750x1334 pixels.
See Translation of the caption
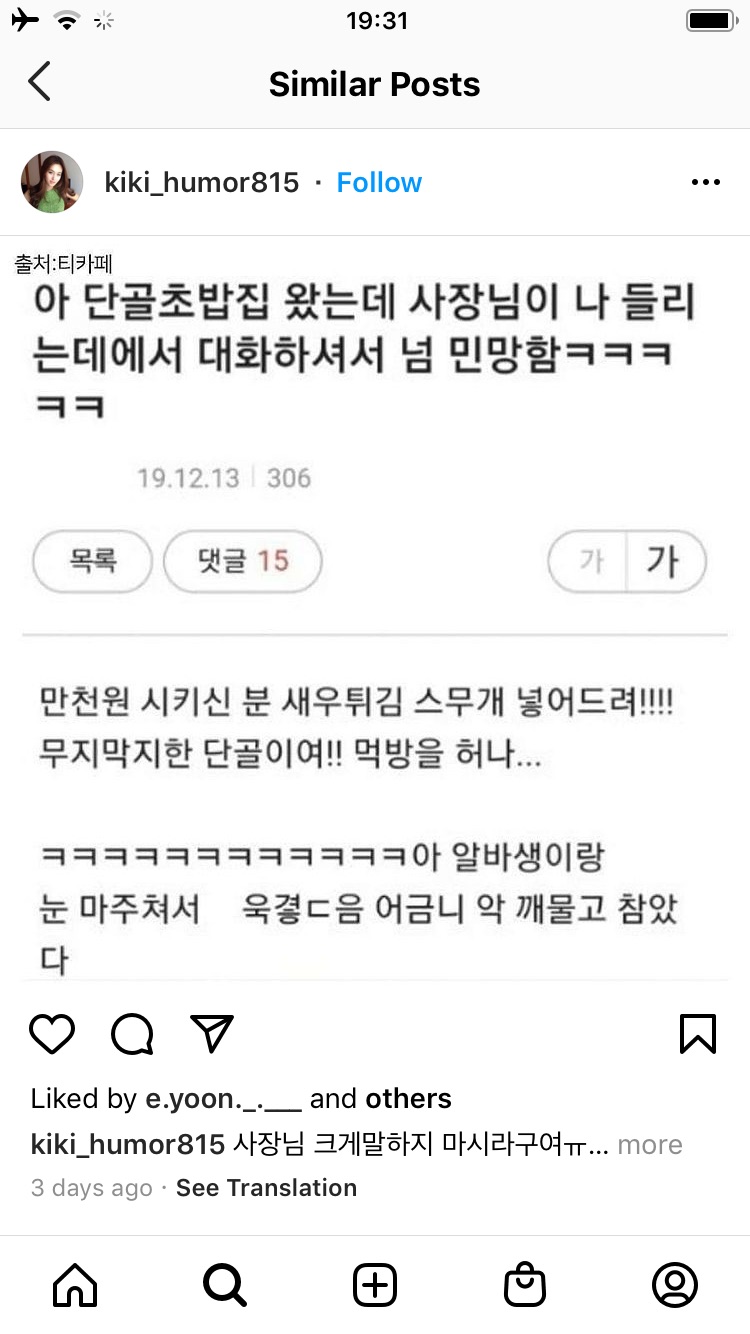(266, 1188)
